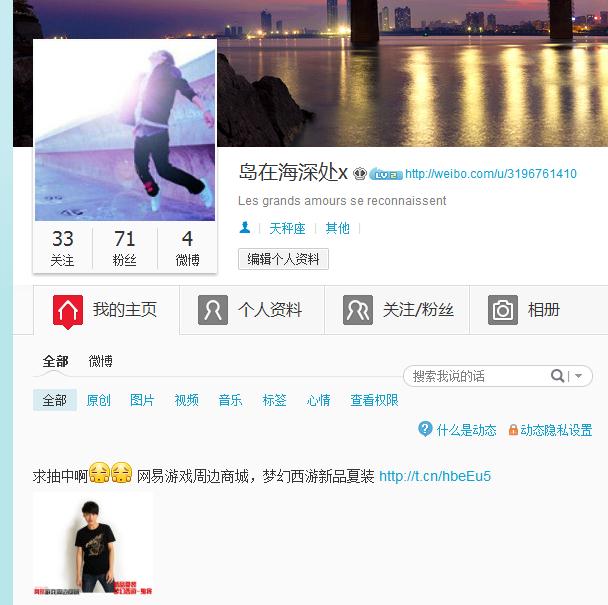Switch to 个人资料 tab
608x605 pixels.
coord(250,310)
